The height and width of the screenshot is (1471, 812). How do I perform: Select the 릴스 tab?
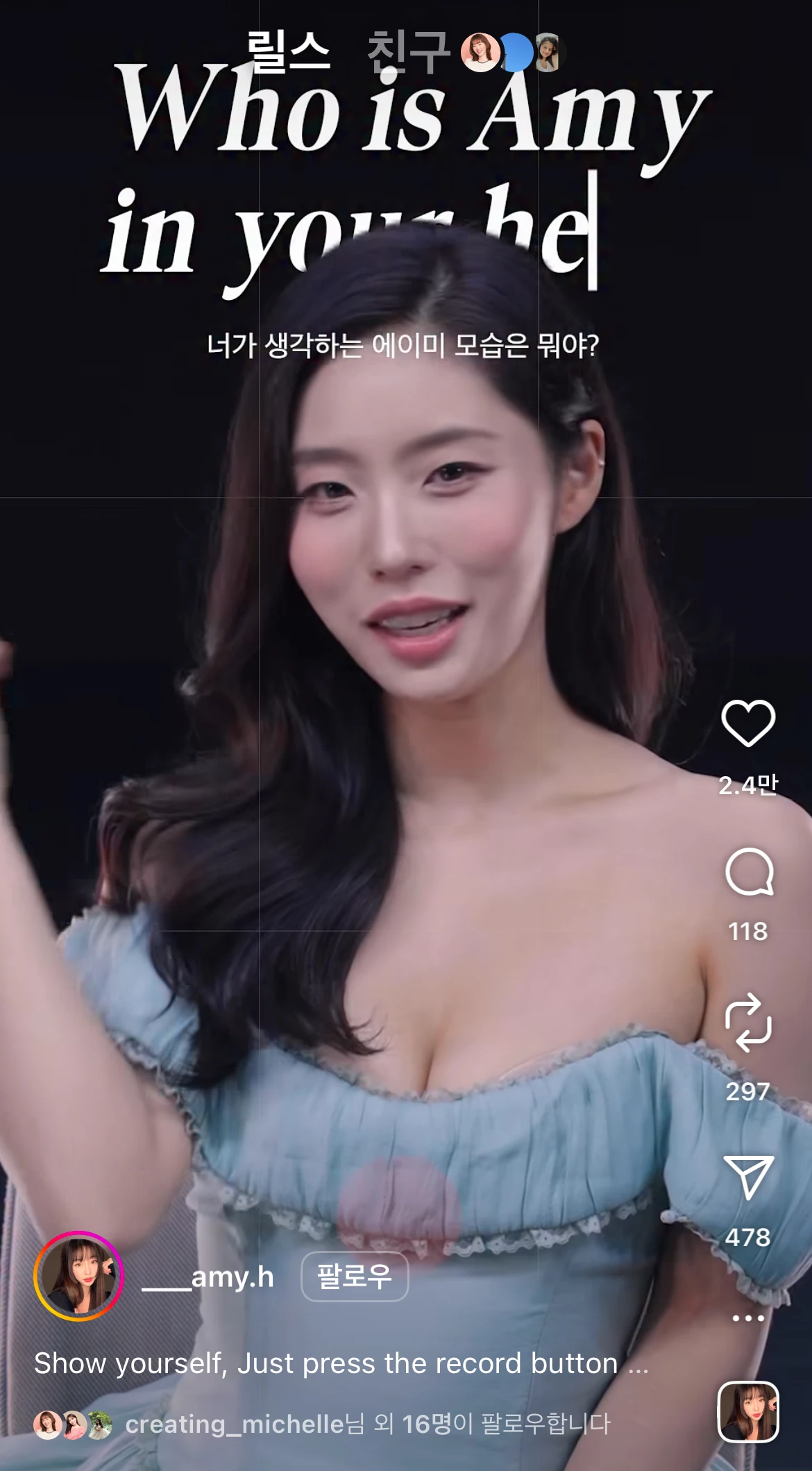[289, 52]
